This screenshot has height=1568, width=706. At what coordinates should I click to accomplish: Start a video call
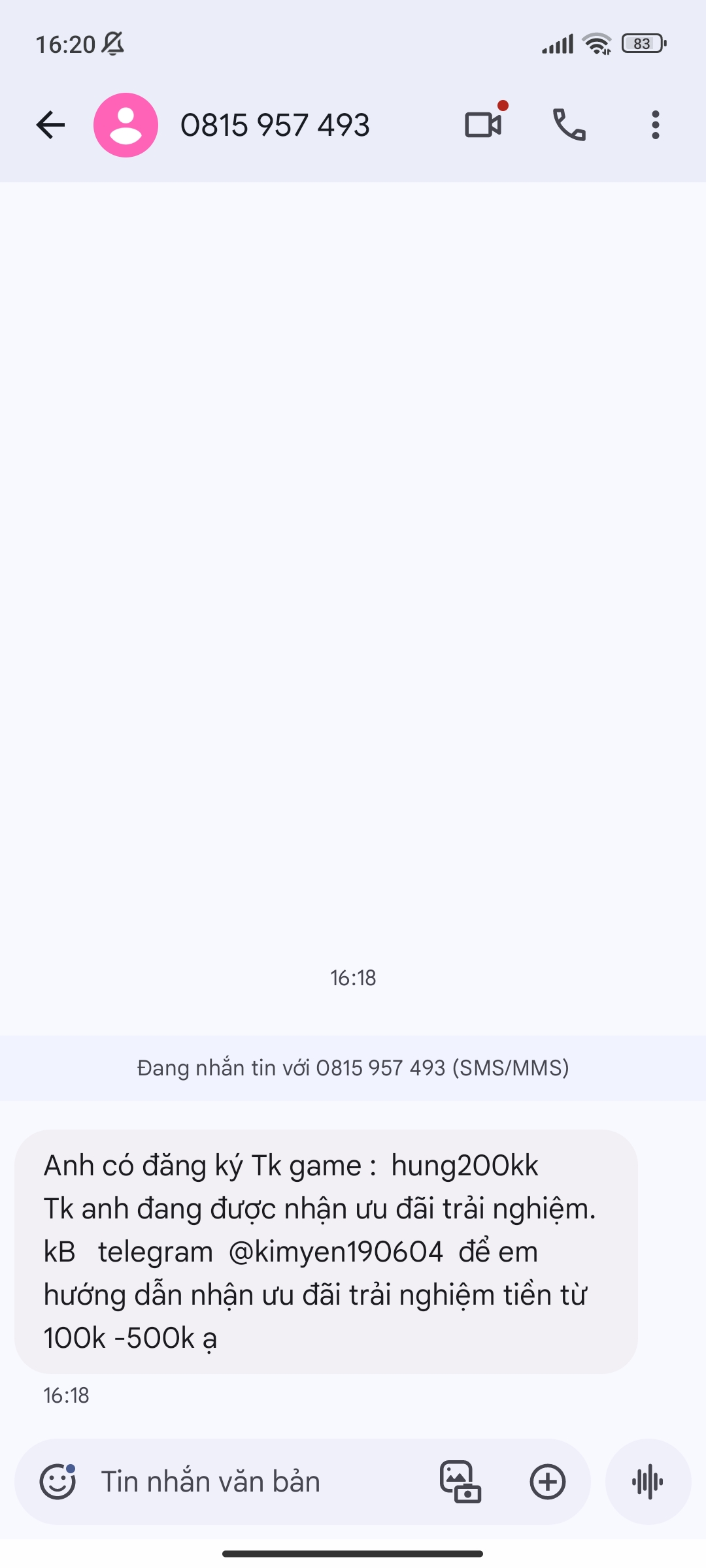(484, 125)
